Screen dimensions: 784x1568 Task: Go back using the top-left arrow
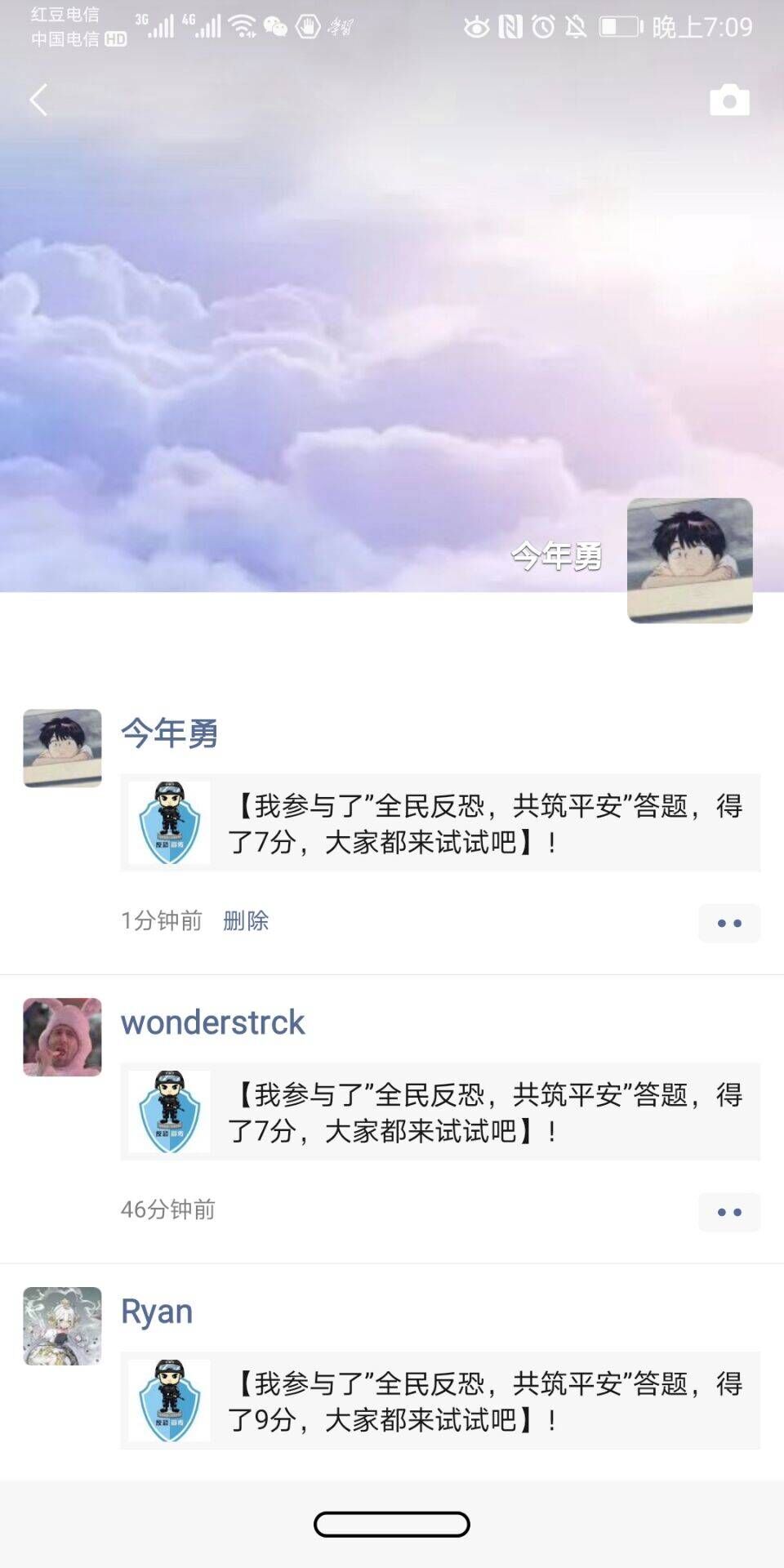38,100
